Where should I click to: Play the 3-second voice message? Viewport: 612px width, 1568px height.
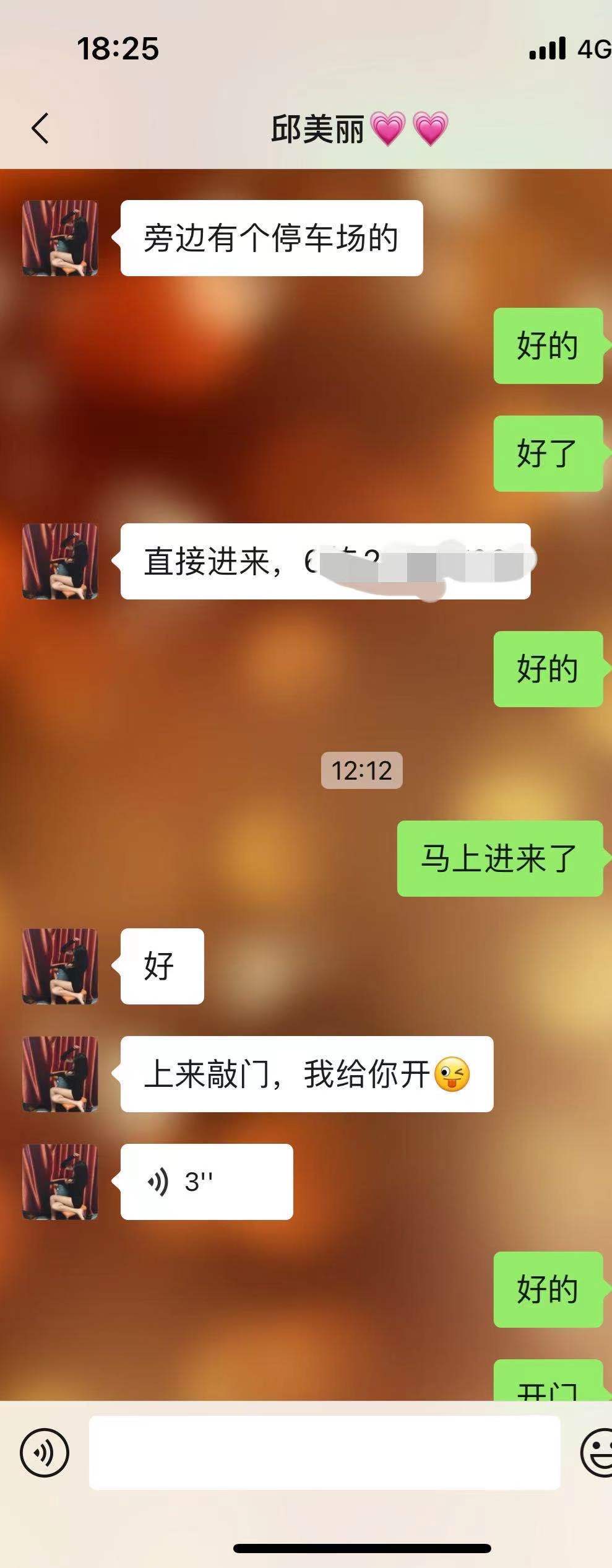click(x=206, y=1182)
